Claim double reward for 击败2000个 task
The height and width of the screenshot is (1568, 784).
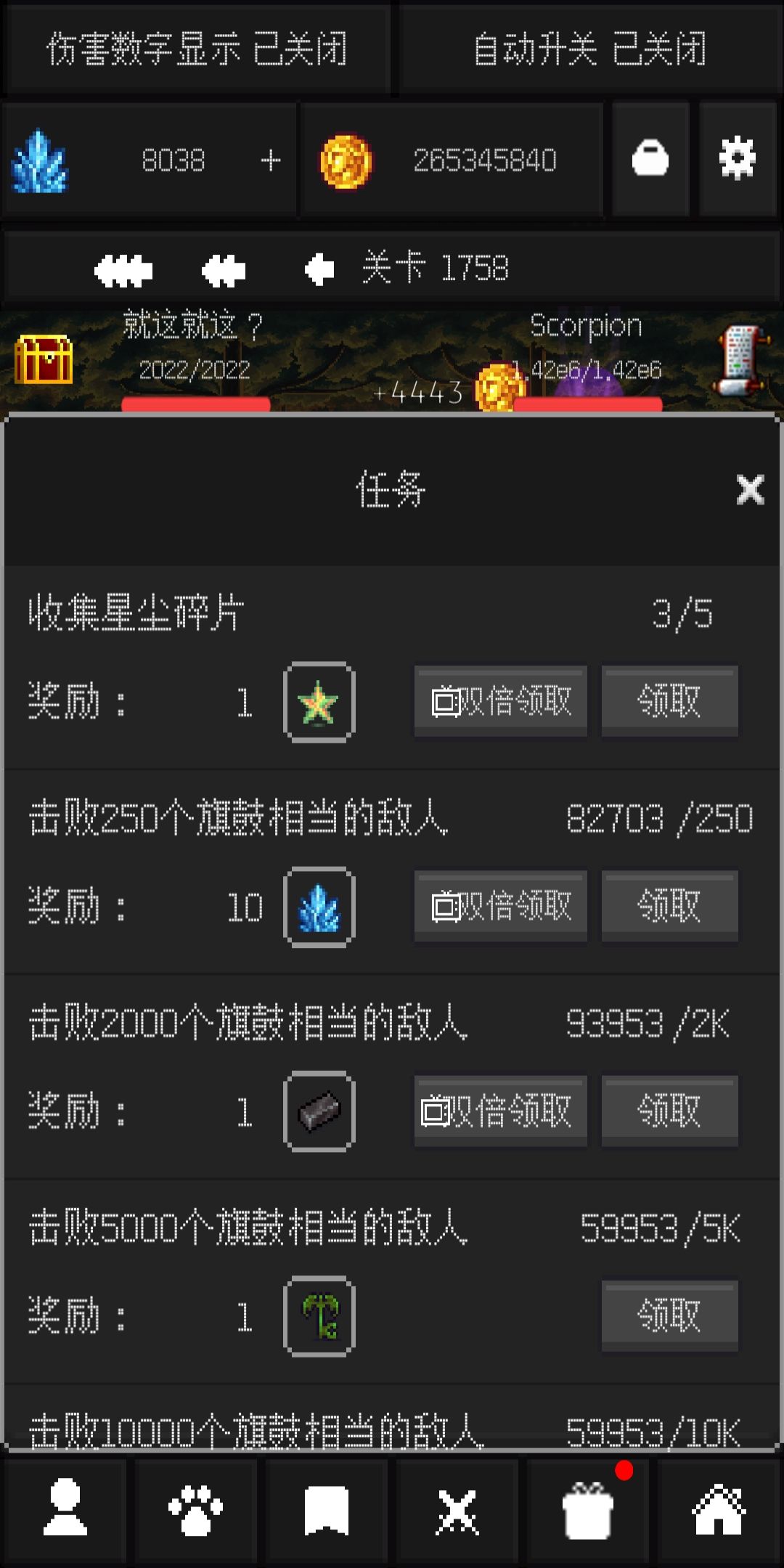[501, 1111]
